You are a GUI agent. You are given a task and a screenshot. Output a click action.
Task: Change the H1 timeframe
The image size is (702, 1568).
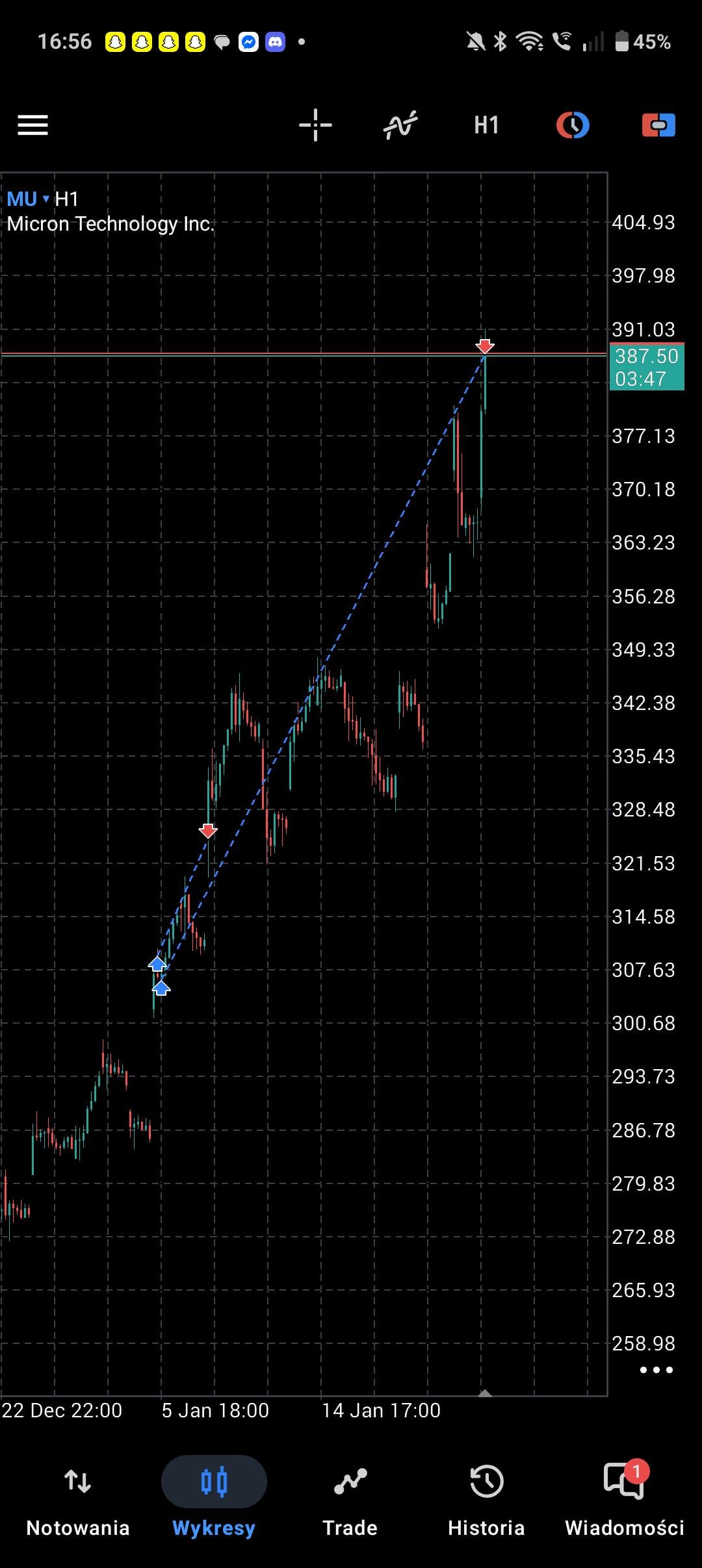pos(486,125)
